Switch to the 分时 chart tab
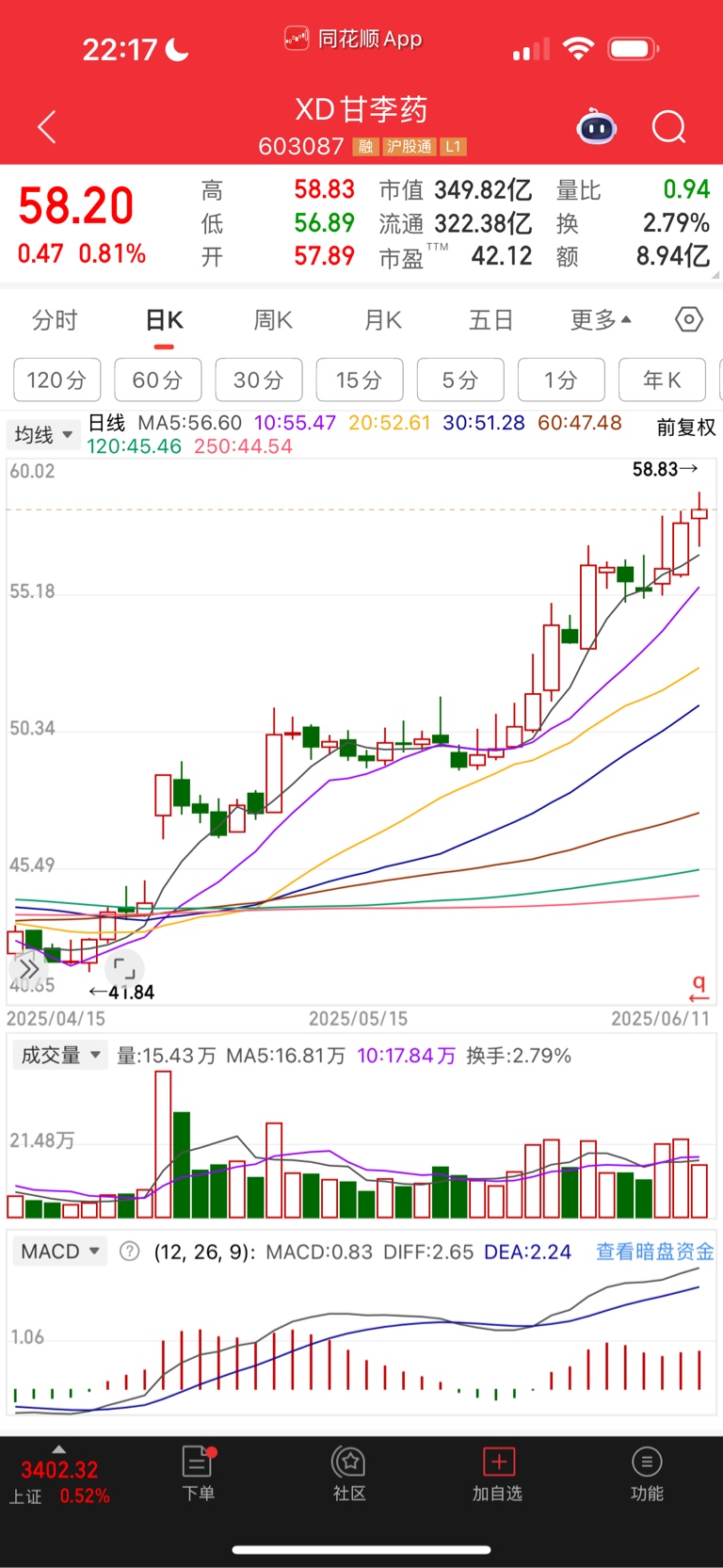This screenshot has width=723, height=1568. [55, 320]
